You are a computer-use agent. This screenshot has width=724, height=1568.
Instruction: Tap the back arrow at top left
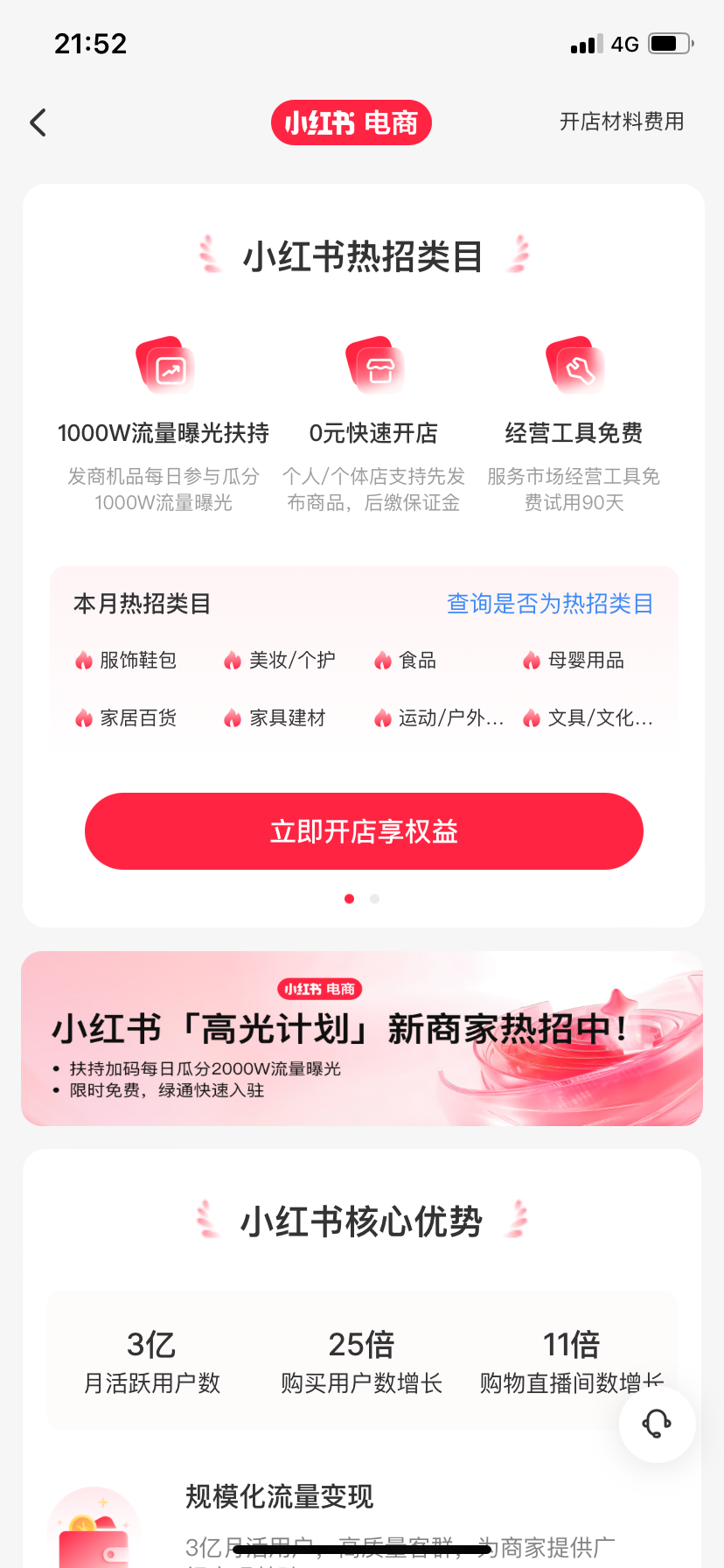[x=37, y=122]
